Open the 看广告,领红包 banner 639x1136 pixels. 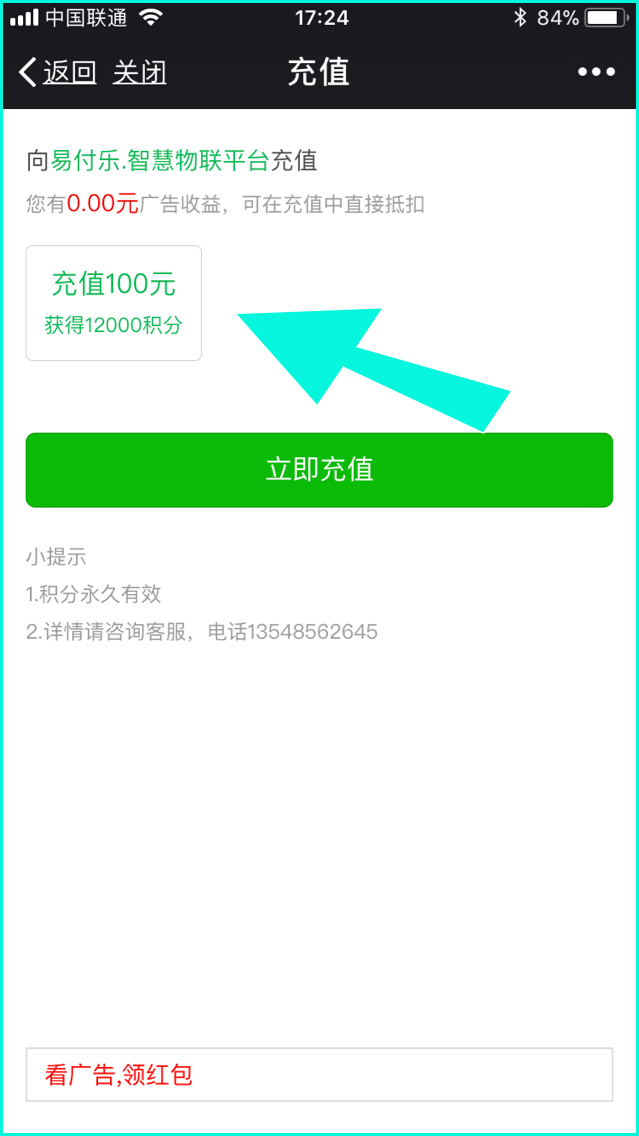(x=319, y=1075)
